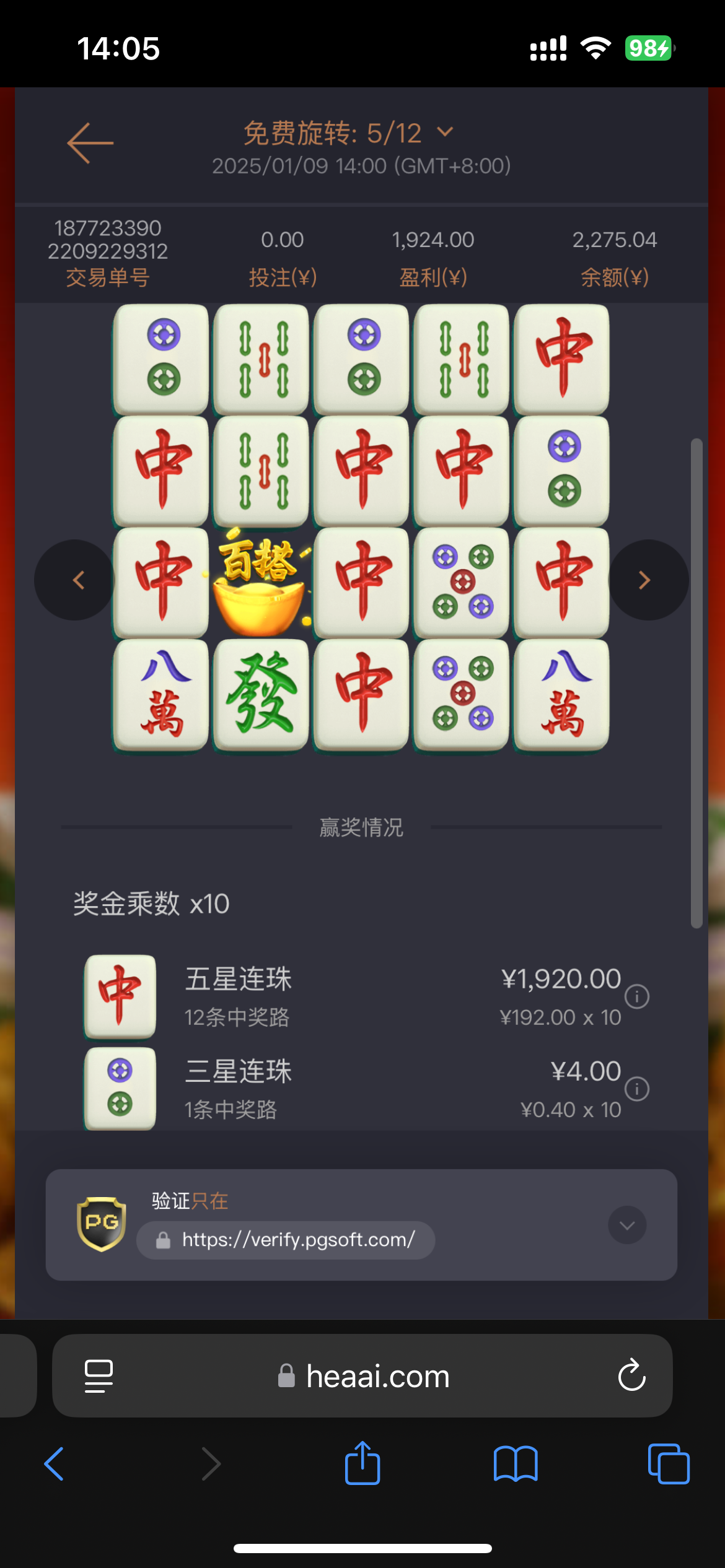Open the Safari page settings menu

[x=99, y=1376]
